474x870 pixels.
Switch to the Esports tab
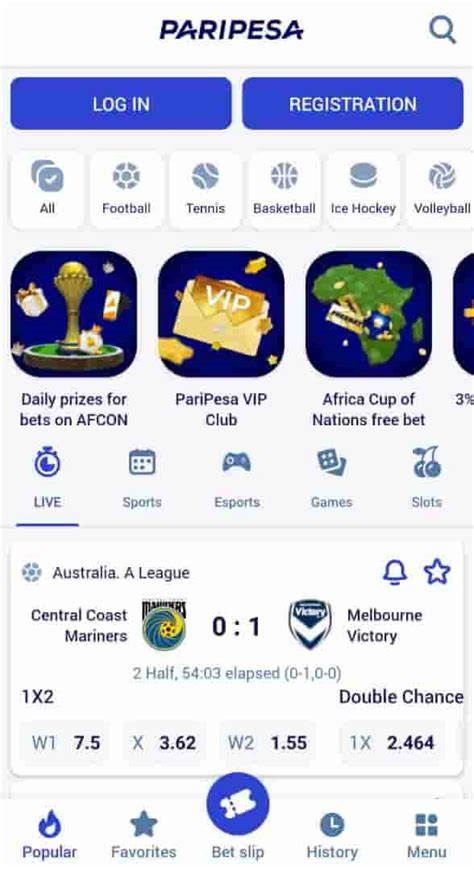click(x=237, y=478)
